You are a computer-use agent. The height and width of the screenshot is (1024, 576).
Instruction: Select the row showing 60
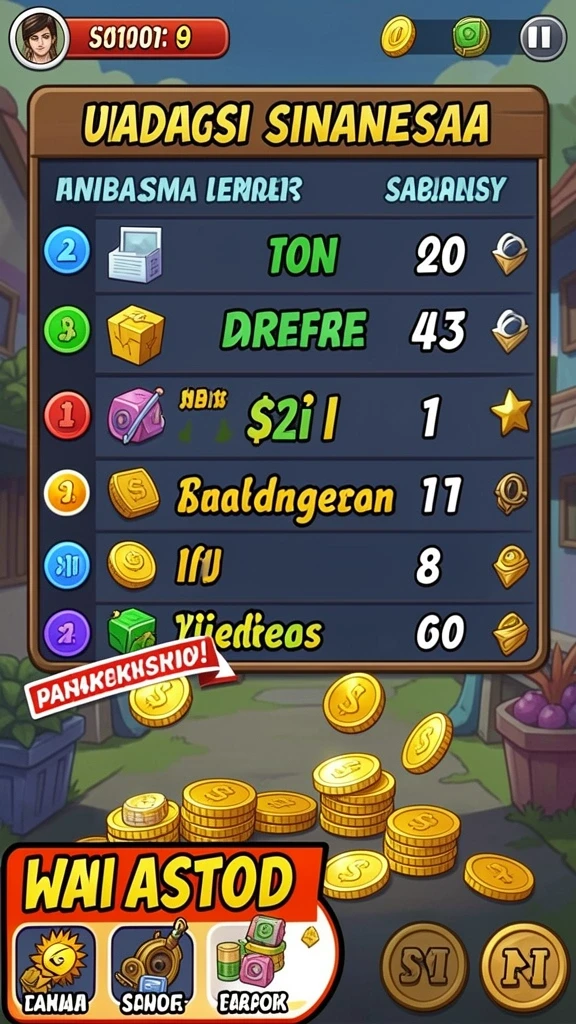coord(287,632)
